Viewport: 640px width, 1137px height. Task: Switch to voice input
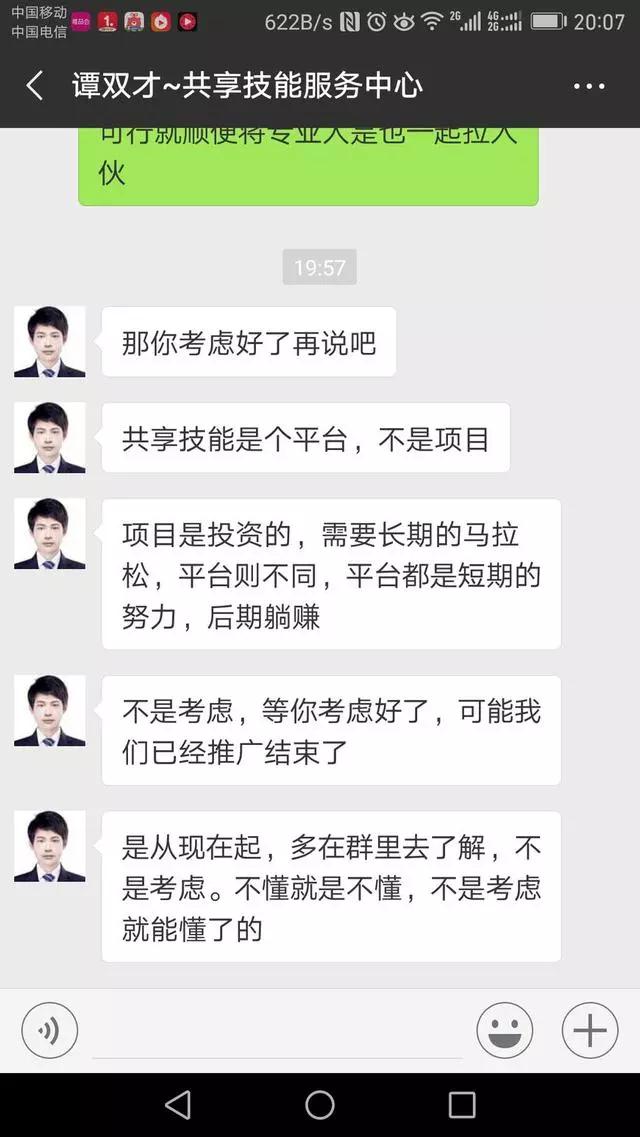(49, 1030)
